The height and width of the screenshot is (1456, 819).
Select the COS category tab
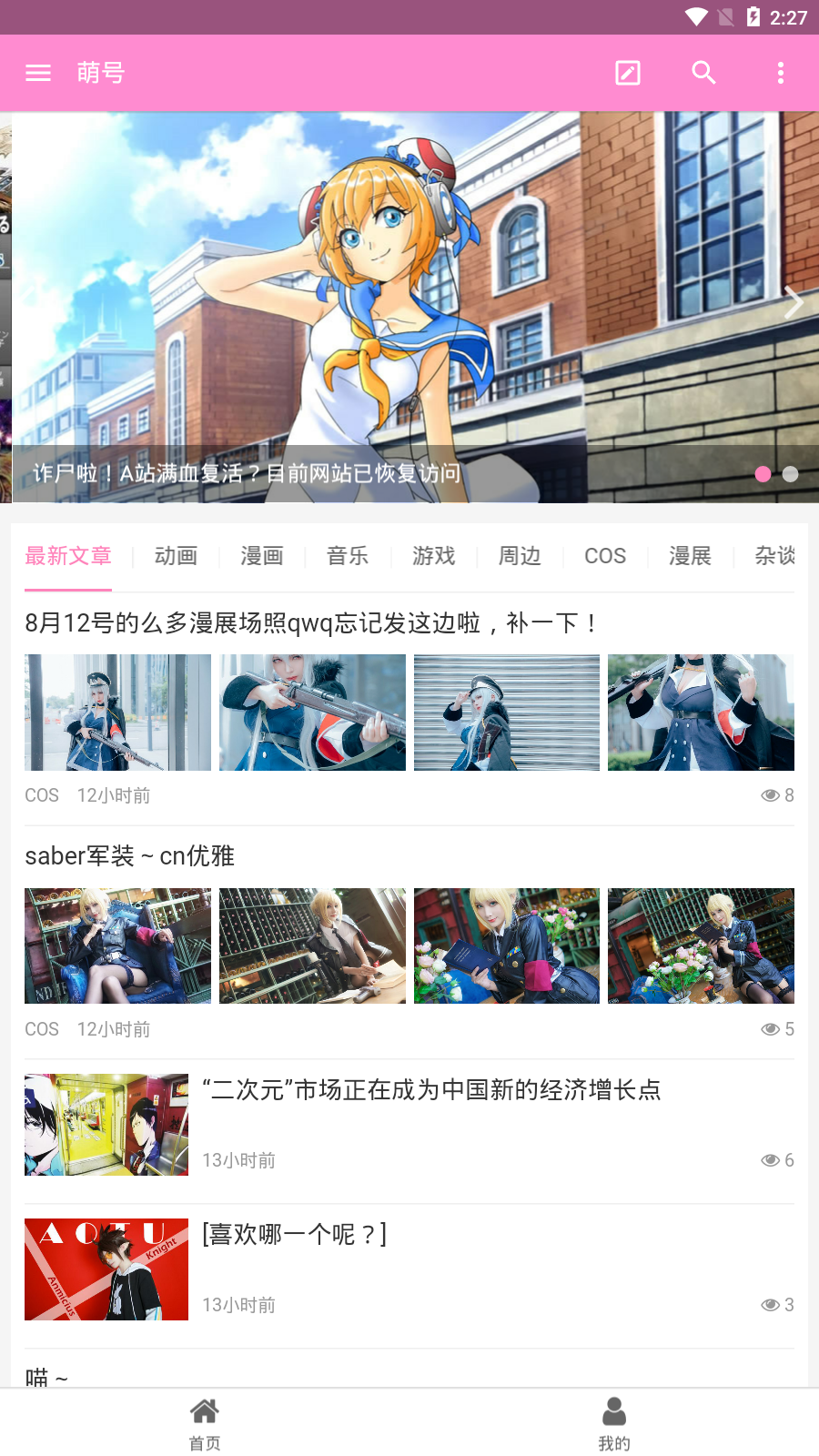pos(605,556)
